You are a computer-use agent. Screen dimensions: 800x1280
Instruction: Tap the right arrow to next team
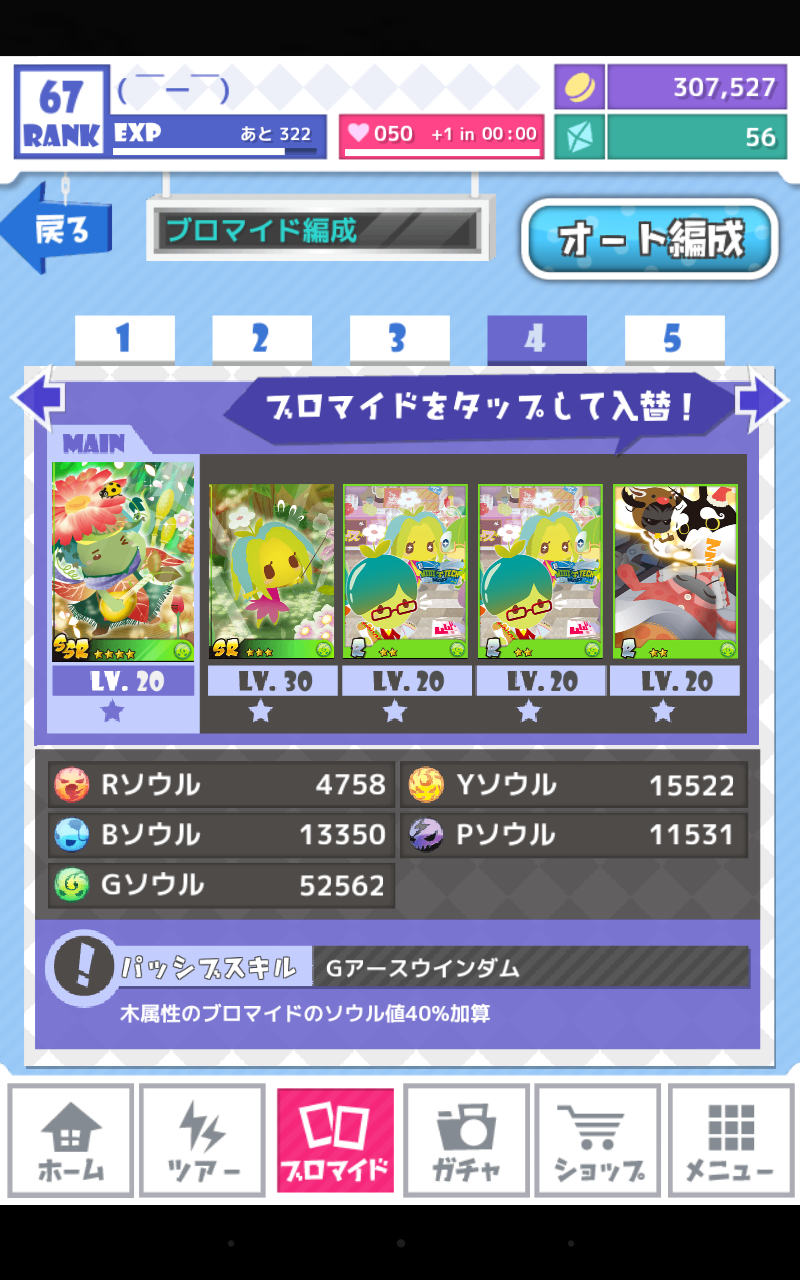pos(764,402)
